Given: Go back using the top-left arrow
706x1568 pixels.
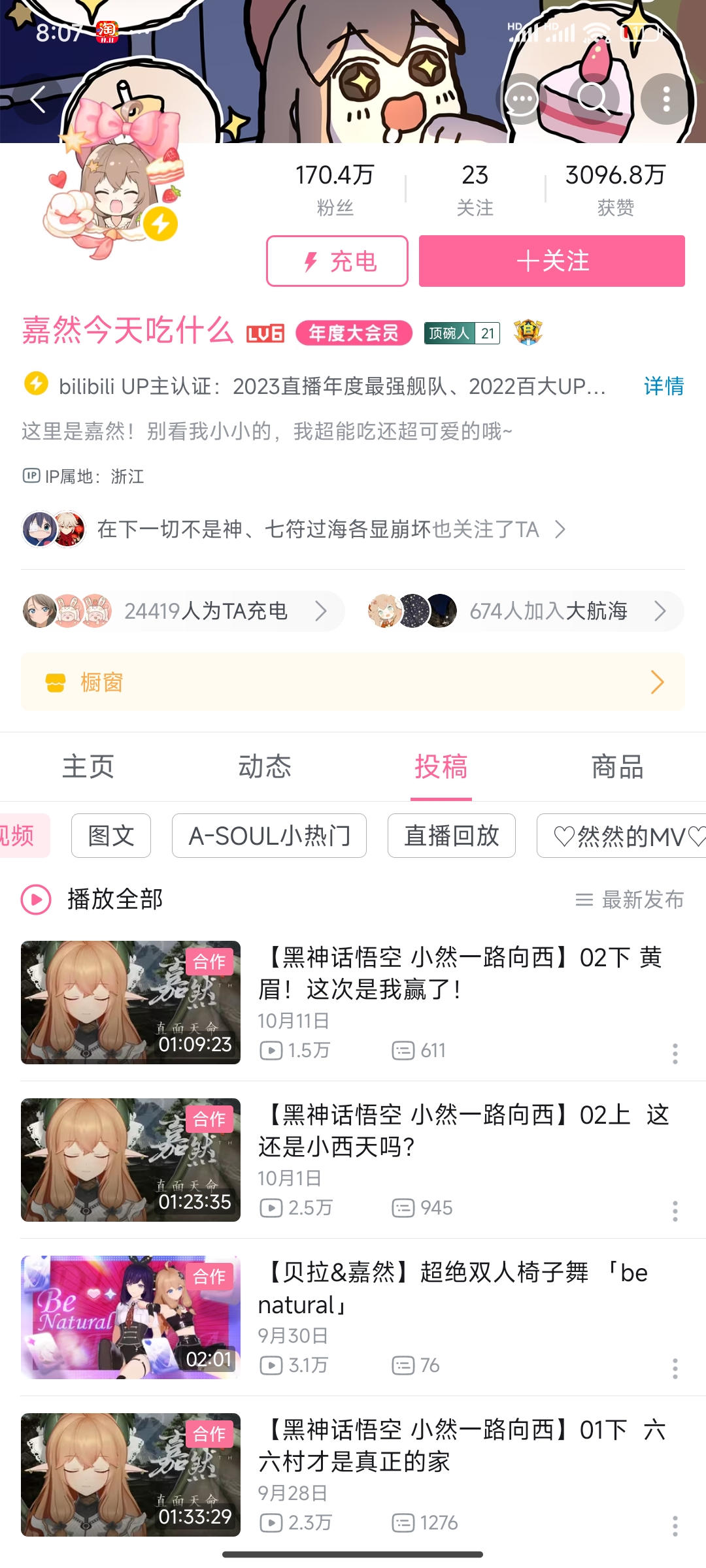Looking at the screenshot, I should point(38,99).
